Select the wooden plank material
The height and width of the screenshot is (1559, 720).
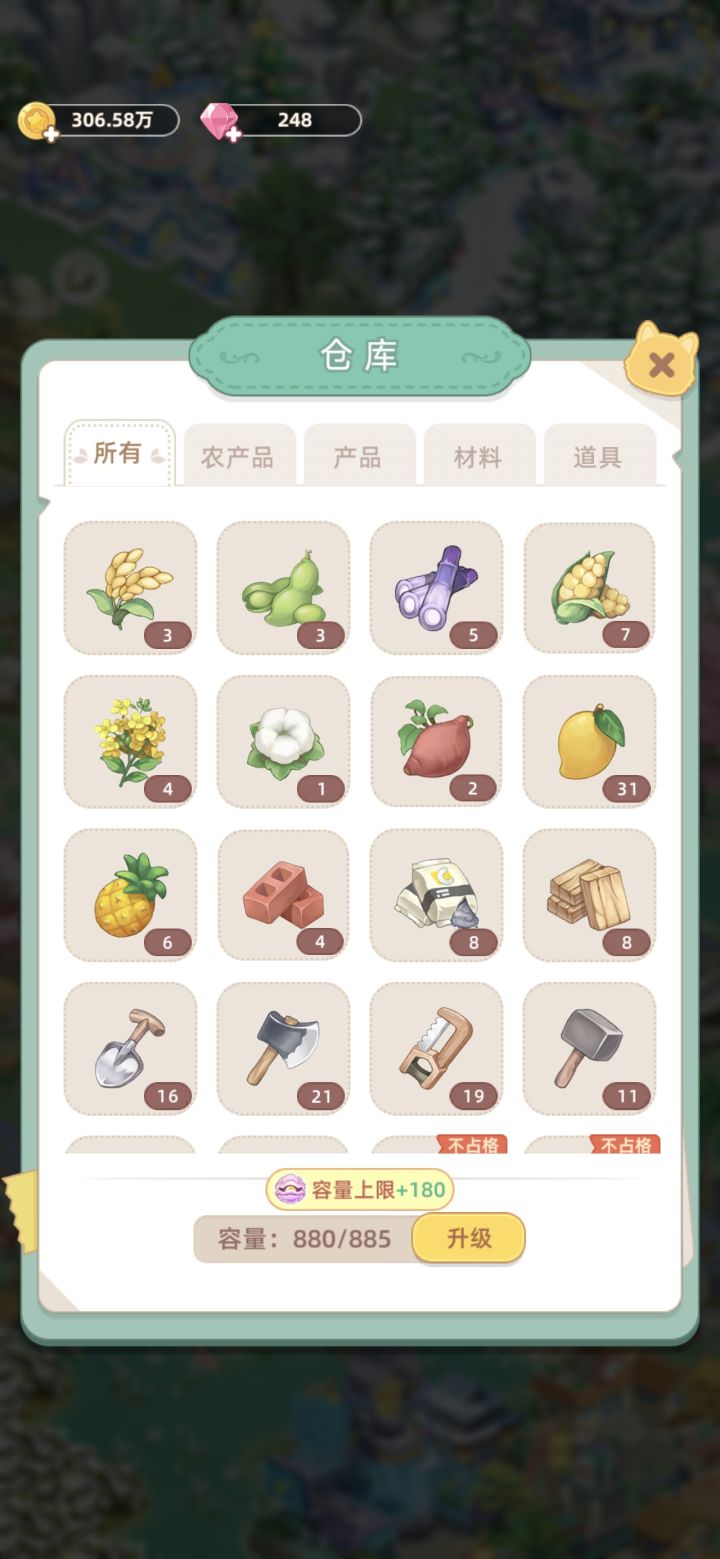pyautogui.click(x=589, y=895)
